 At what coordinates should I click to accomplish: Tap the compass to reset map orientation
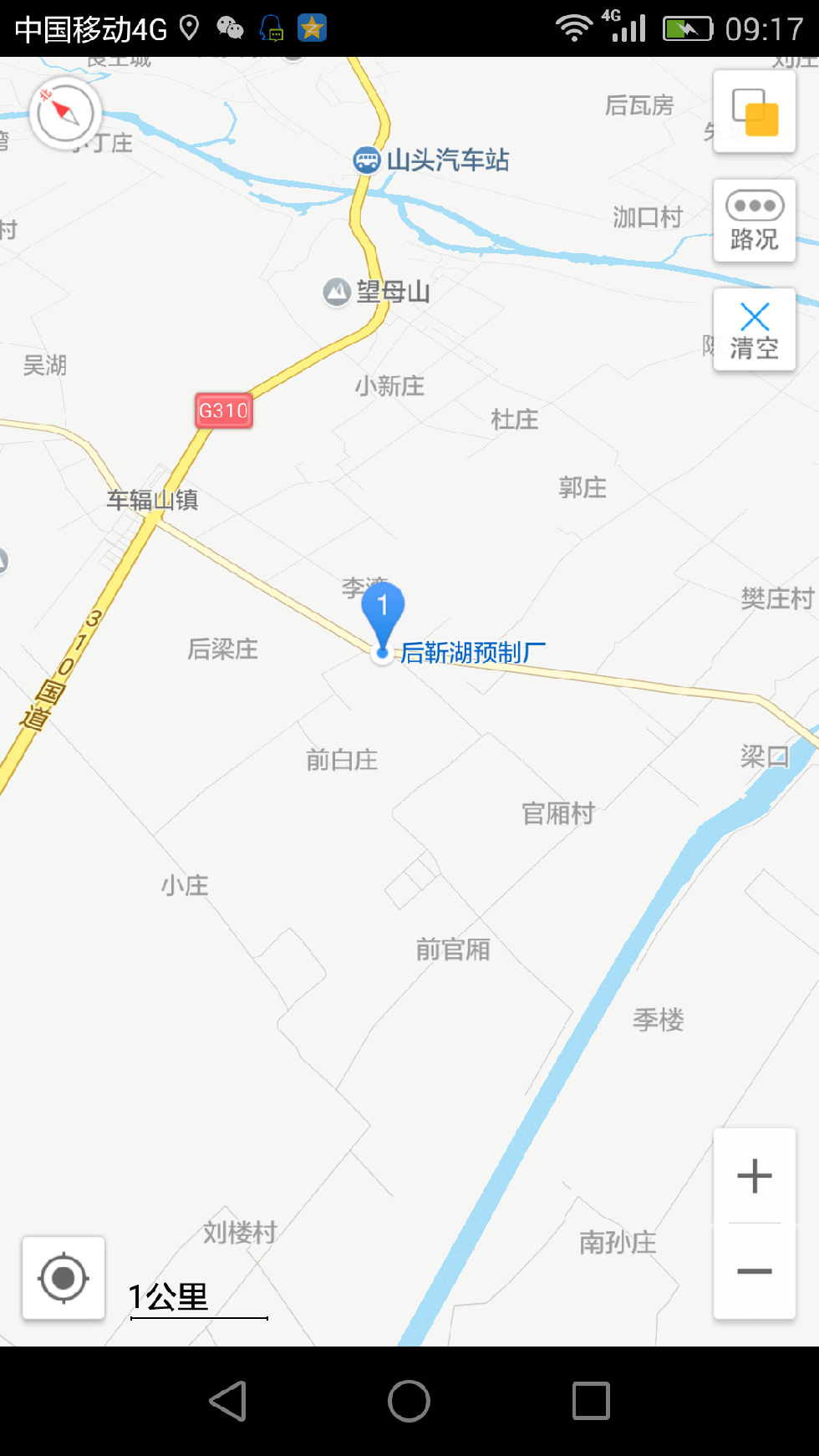(65, 113)
